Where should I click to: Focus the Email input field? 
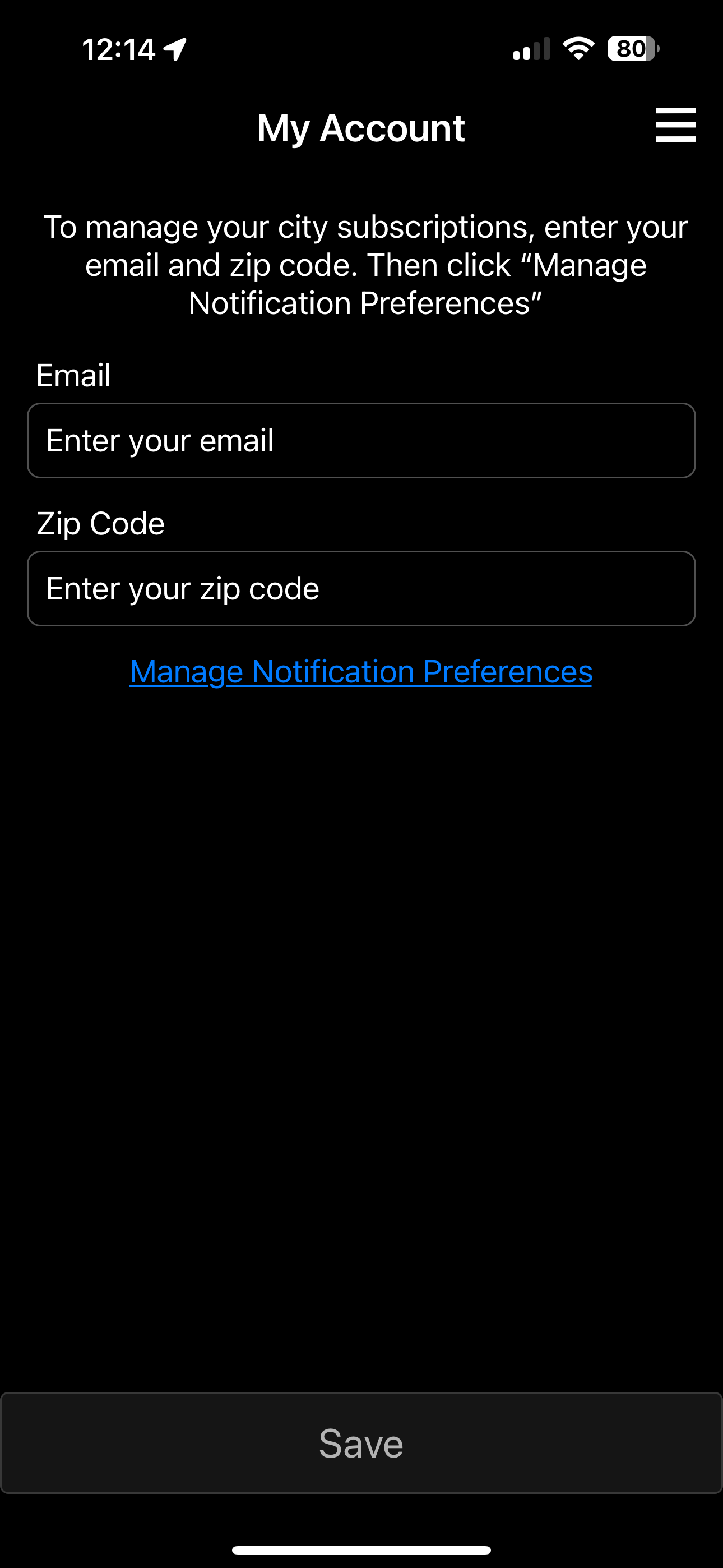click(361, 441)
